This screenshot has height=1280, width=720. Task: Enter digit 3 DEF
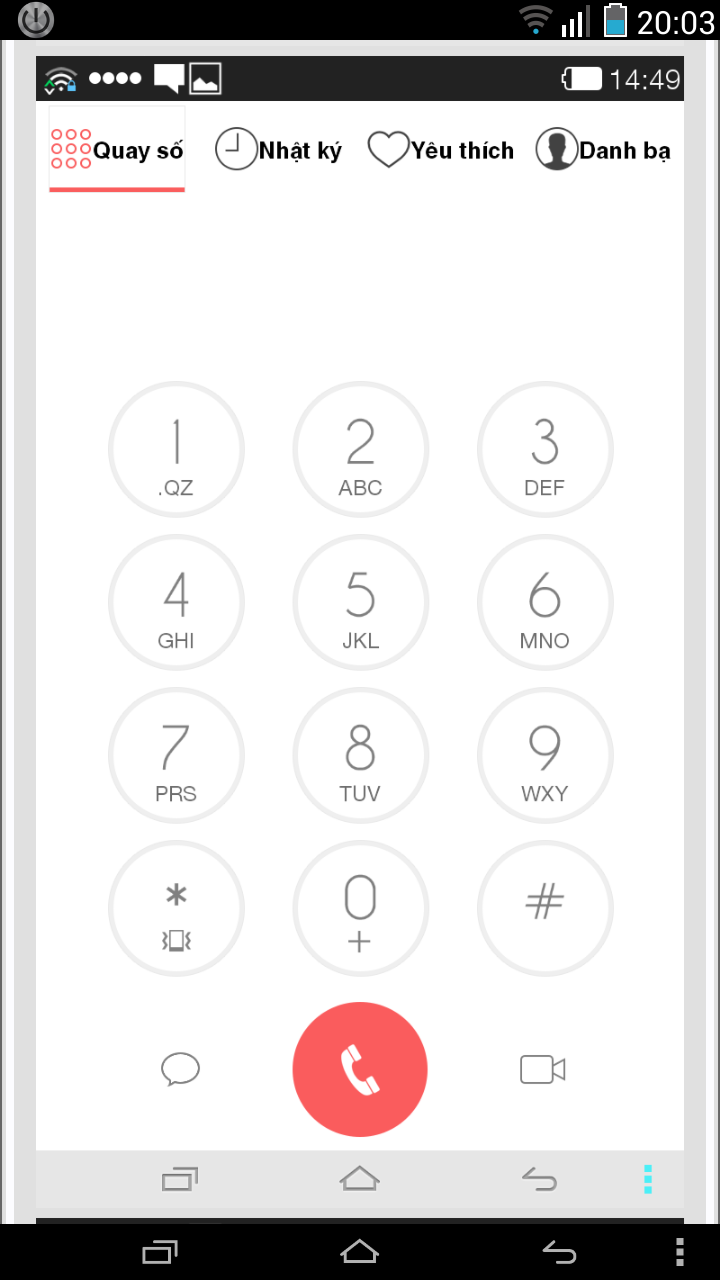(x=545, y=450)
